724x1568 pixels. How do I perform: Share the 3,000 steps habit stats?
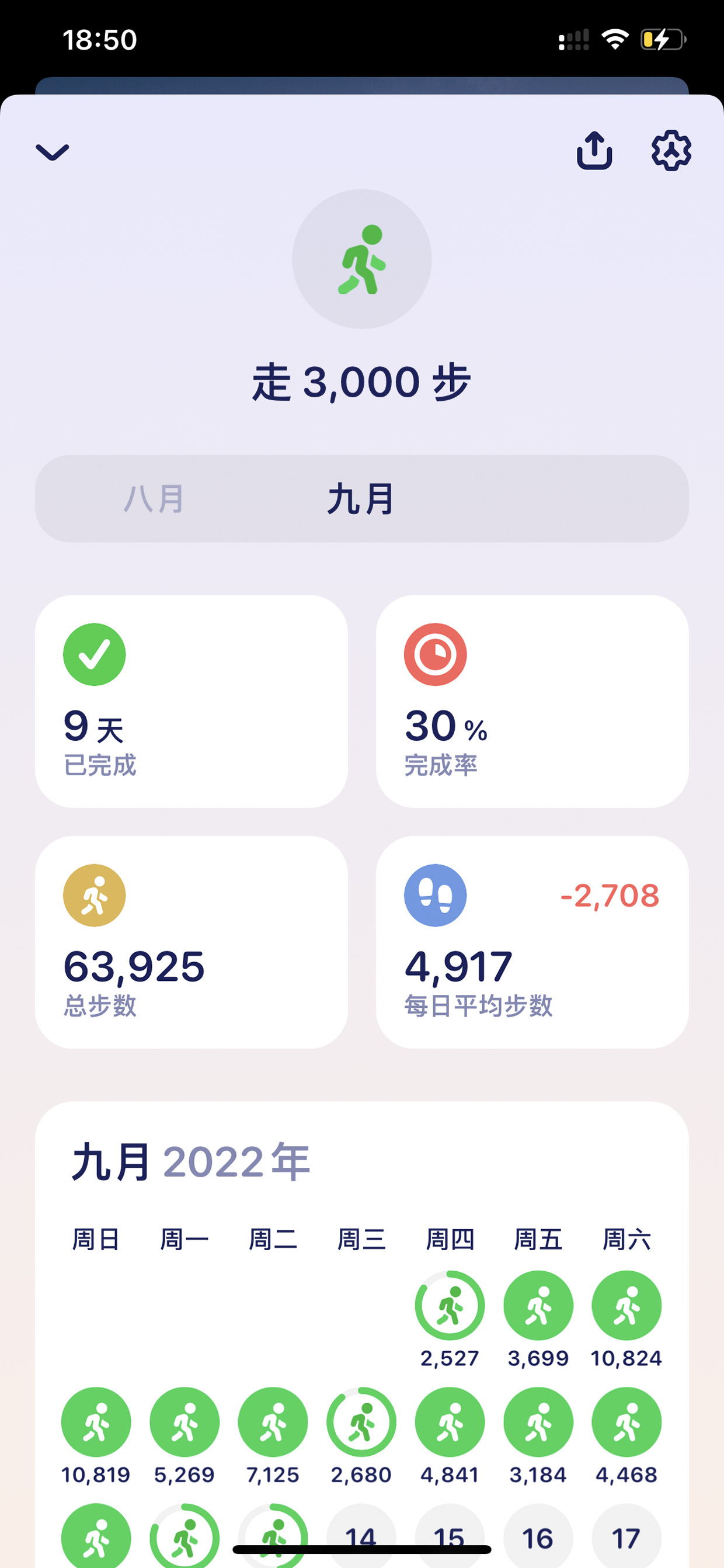coord(594,150)
